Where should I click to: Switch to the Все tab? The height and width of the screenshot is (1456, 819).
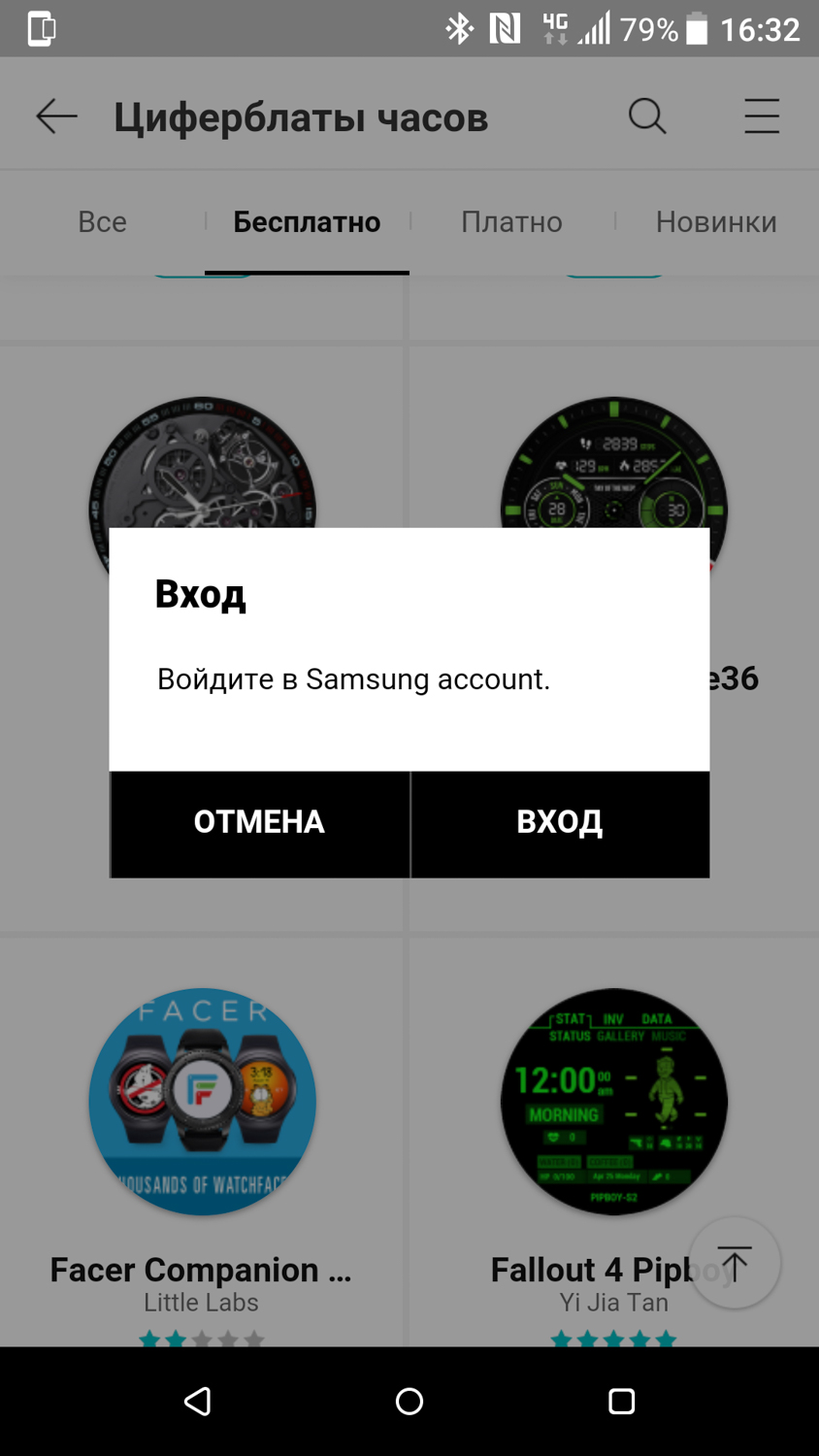point(102,222)
